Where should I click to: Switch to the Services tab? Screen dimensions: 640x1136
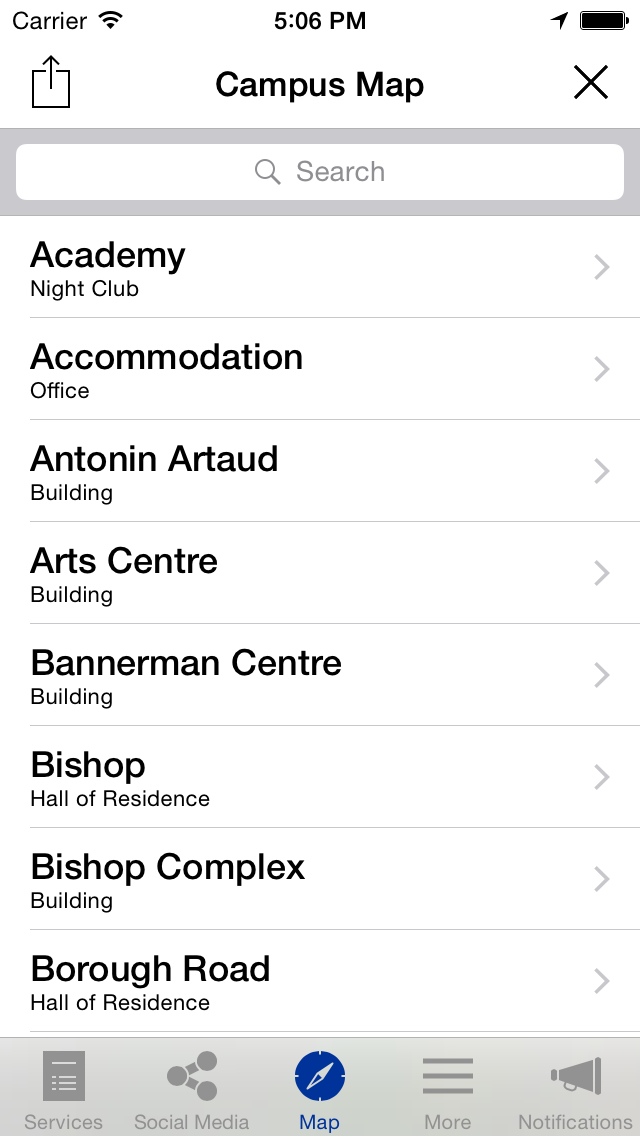click(x=63, y=1090)
